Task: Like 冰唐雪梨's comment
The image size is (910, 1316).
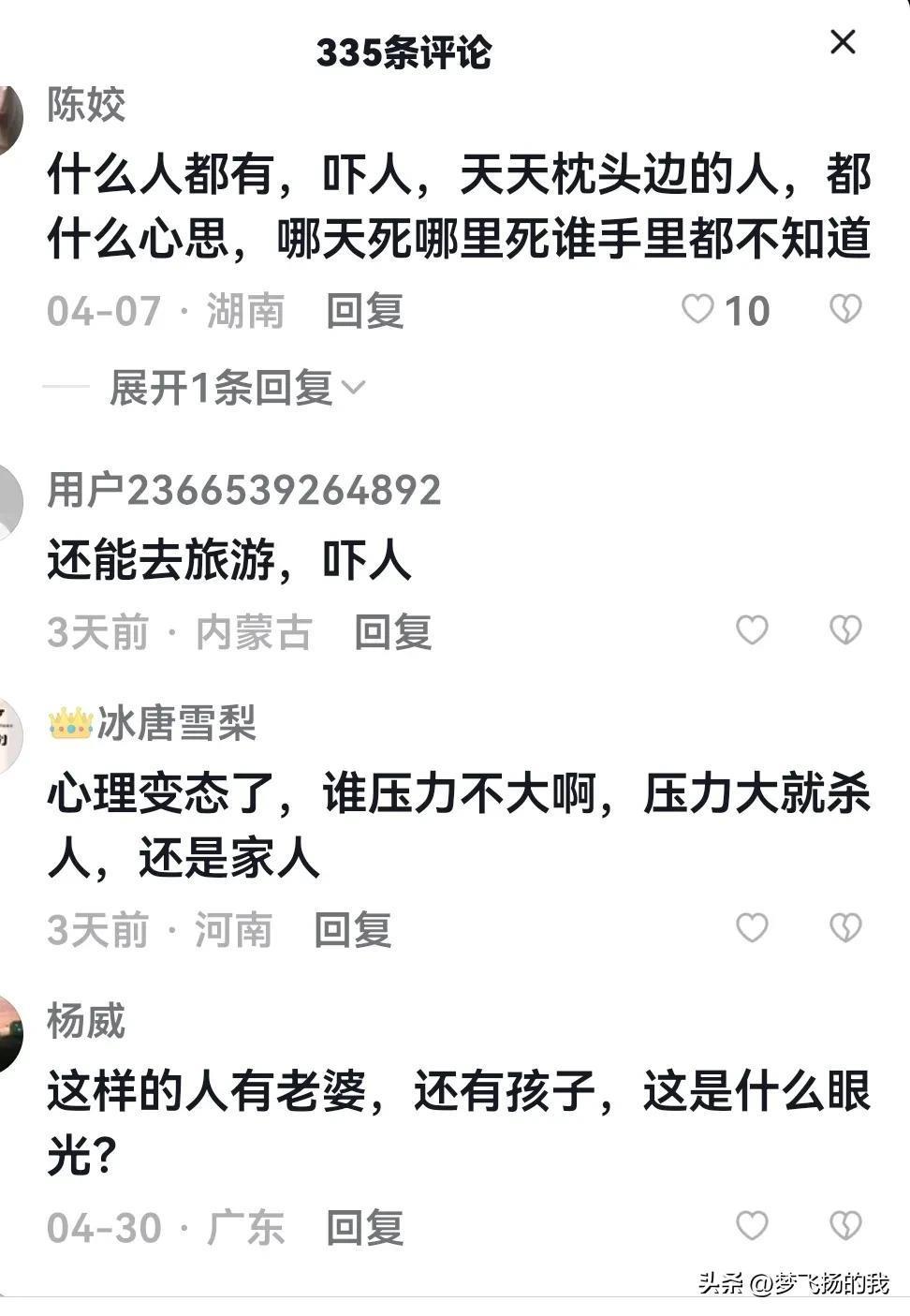Action: pos(752,928)
